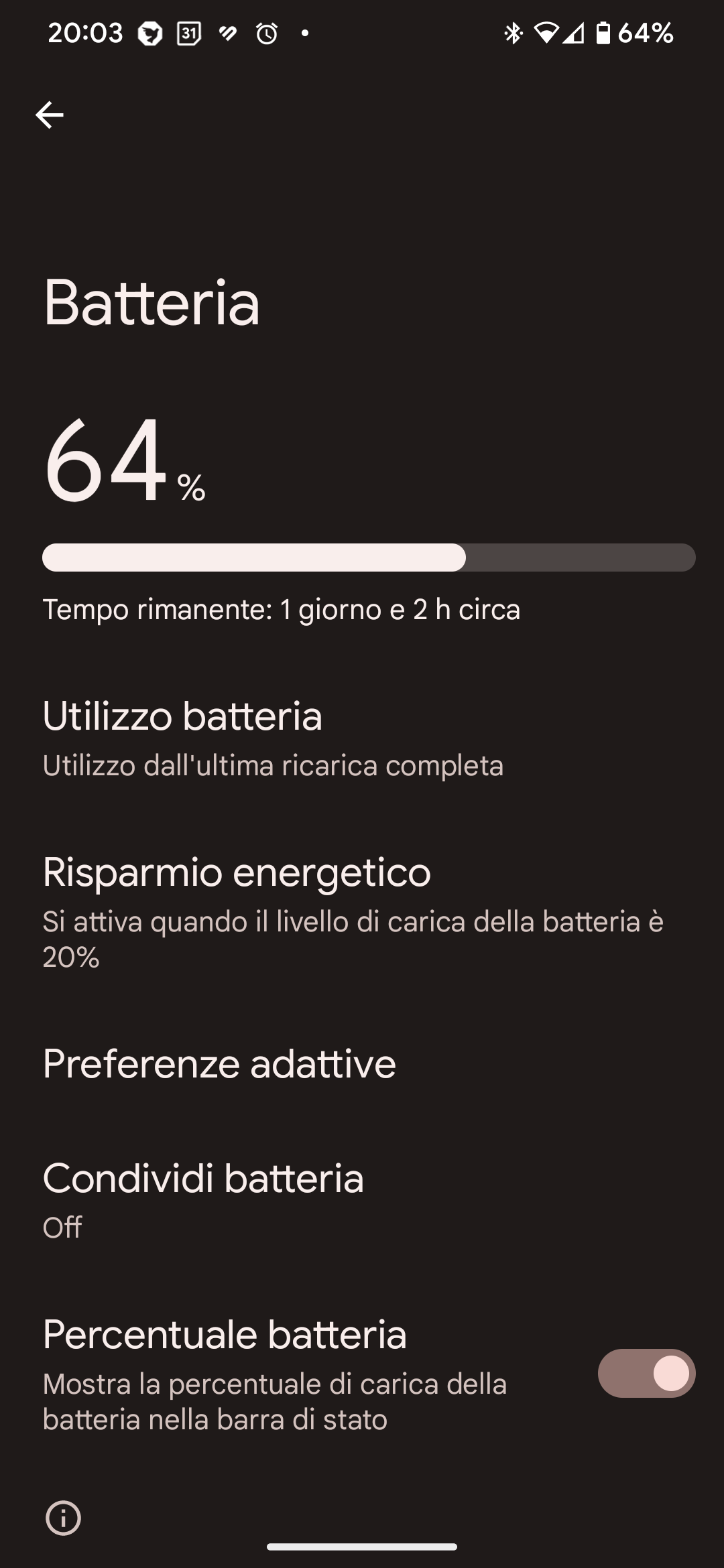This screenshot has width=724, height=1568.
Task: Open Condividi batteria
Action: coord(362,1200)
